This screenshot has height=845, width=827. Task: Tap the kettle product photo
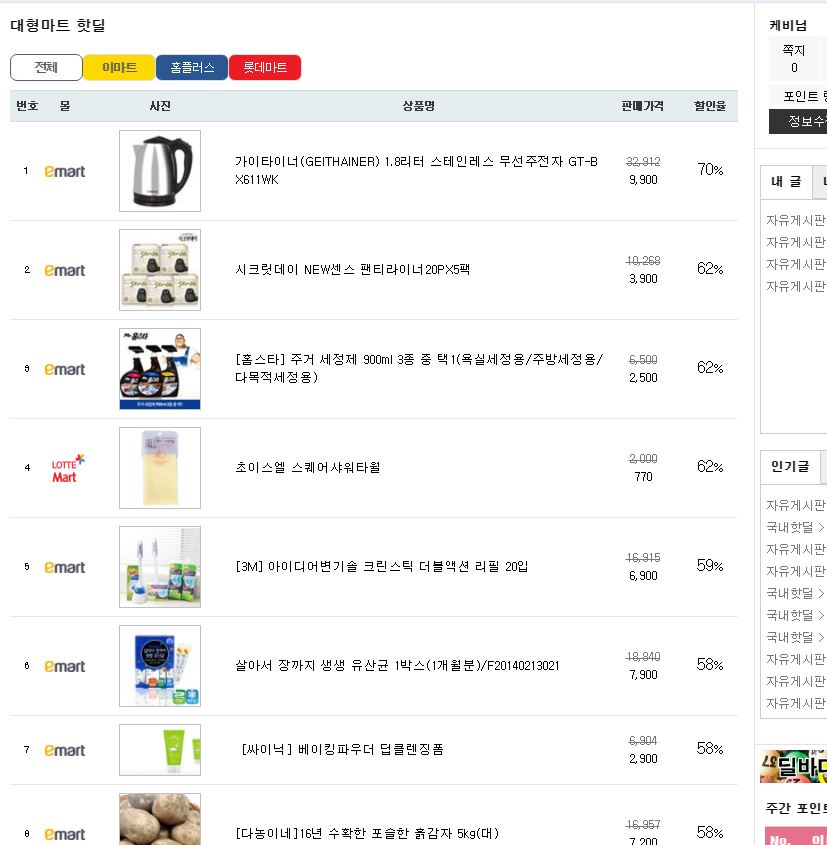159,171
